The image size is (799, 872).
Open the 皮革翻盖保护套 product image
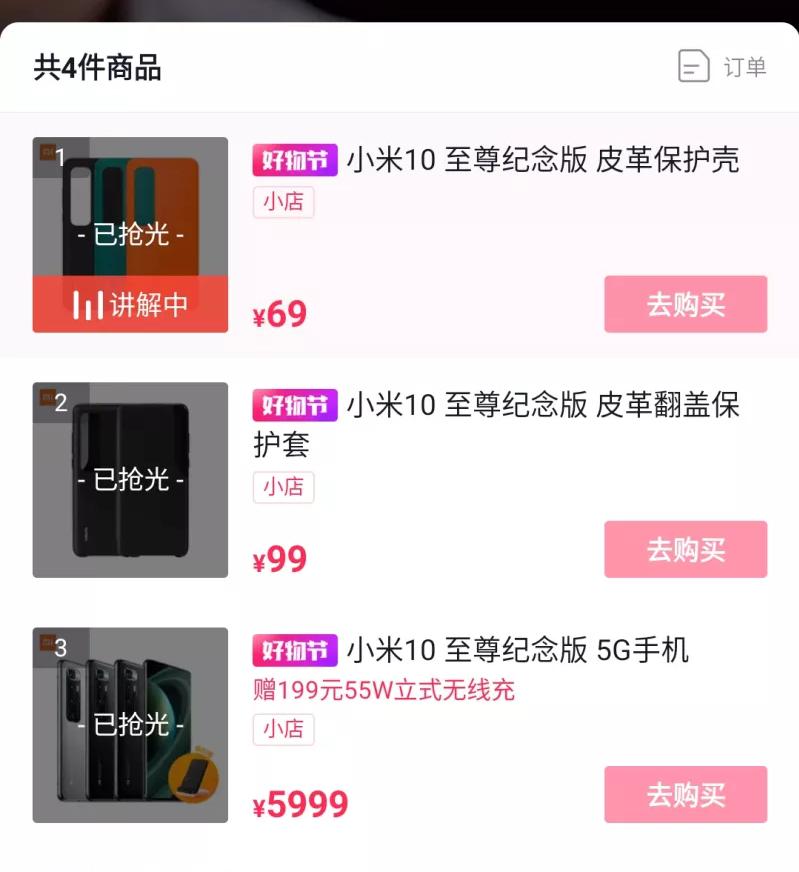tap(130, 480)
